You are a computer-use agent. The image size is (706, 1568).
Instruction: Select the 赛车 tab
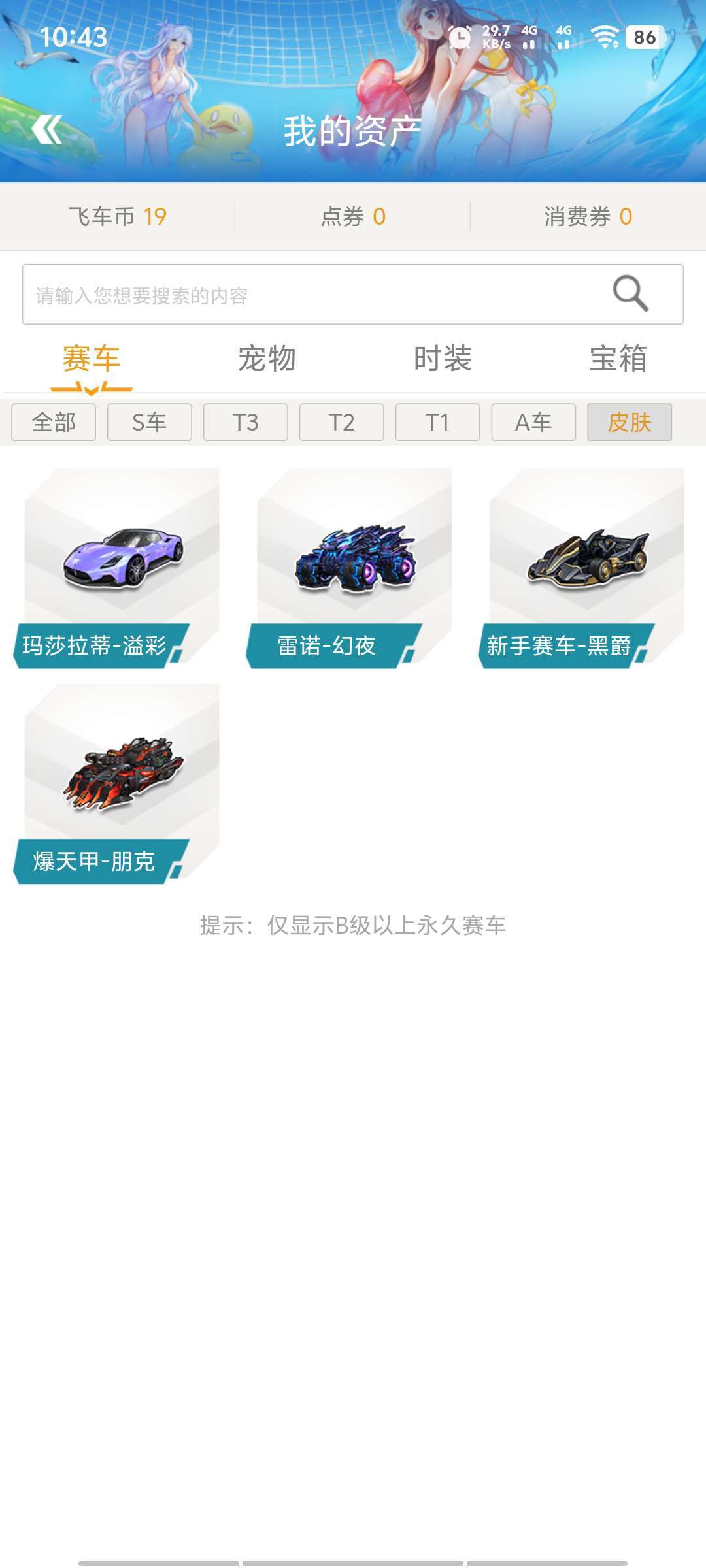pos(91,359)
